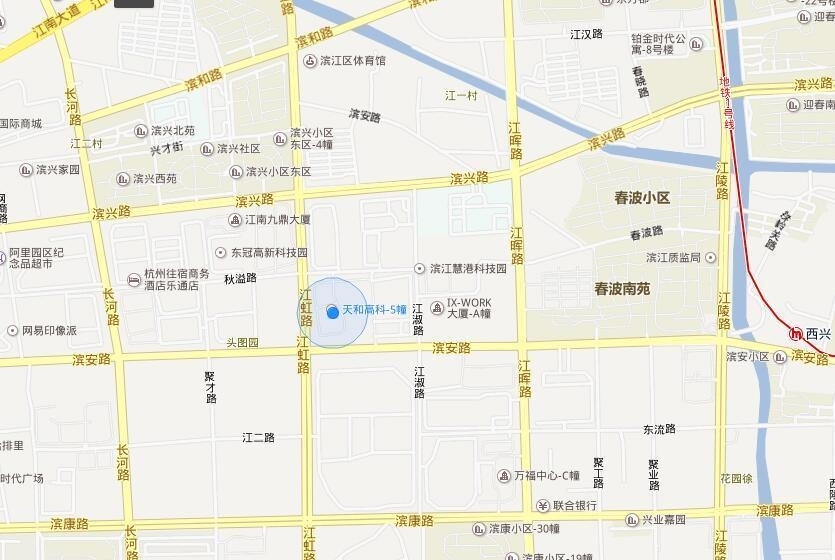Open the 滨江慧港科技园 place marker
This screenshot has width=835, height=560.
(420, 269)
